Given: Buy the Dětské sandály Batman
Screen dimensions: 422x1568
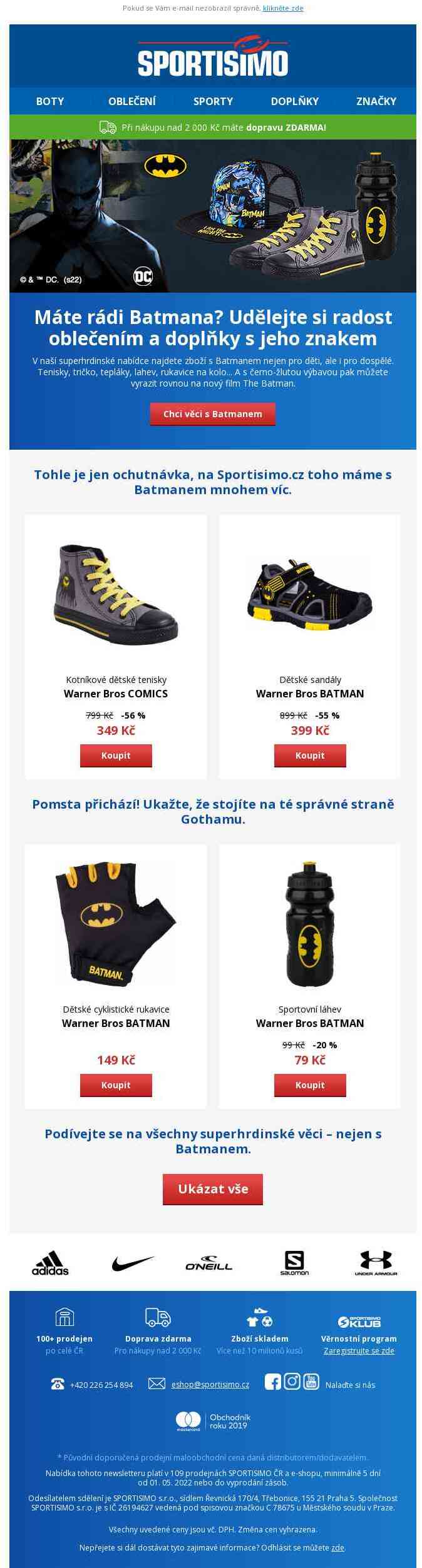Looking at the screenshot, I should (310, 756).
